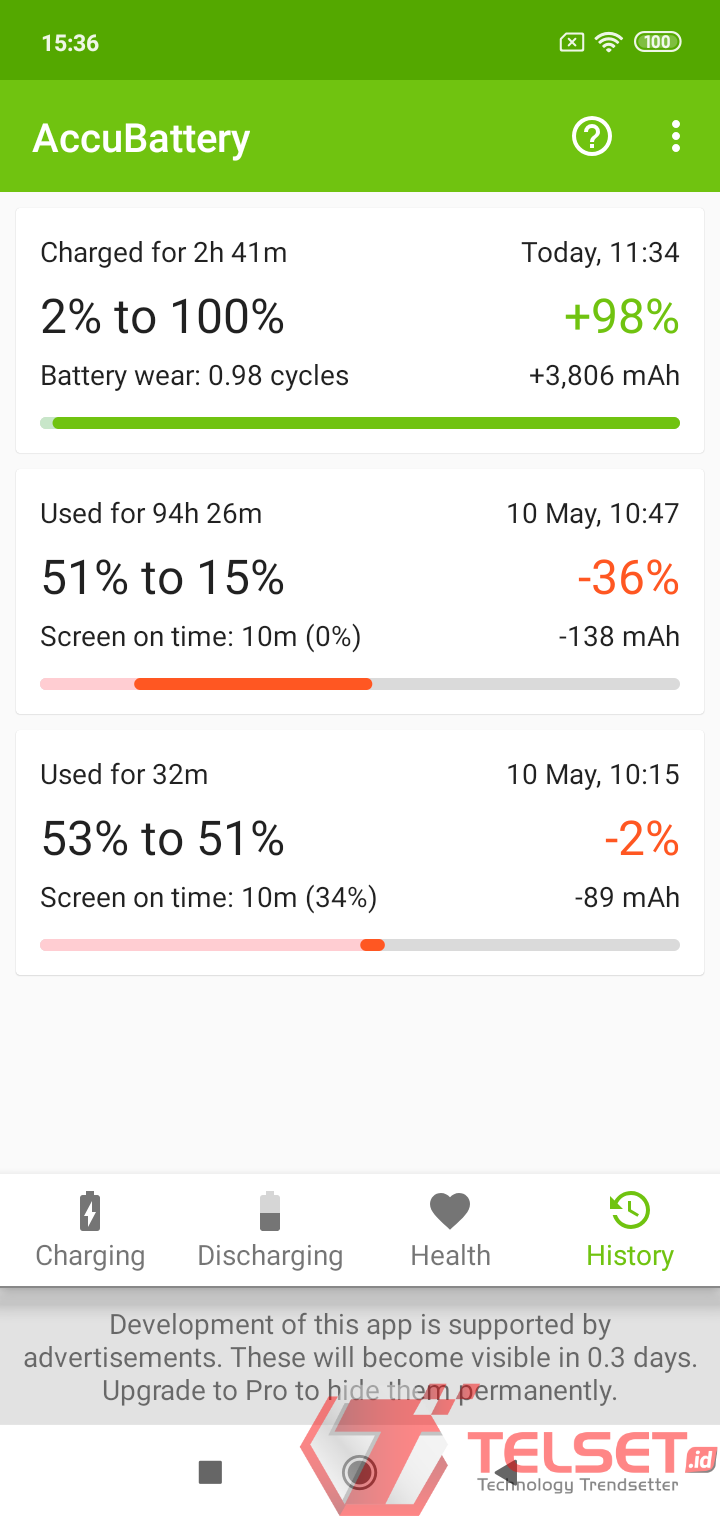Viewport: 720px width, 1520px height.
Task: Switch to the Discharging tab
Action: 270,1230
